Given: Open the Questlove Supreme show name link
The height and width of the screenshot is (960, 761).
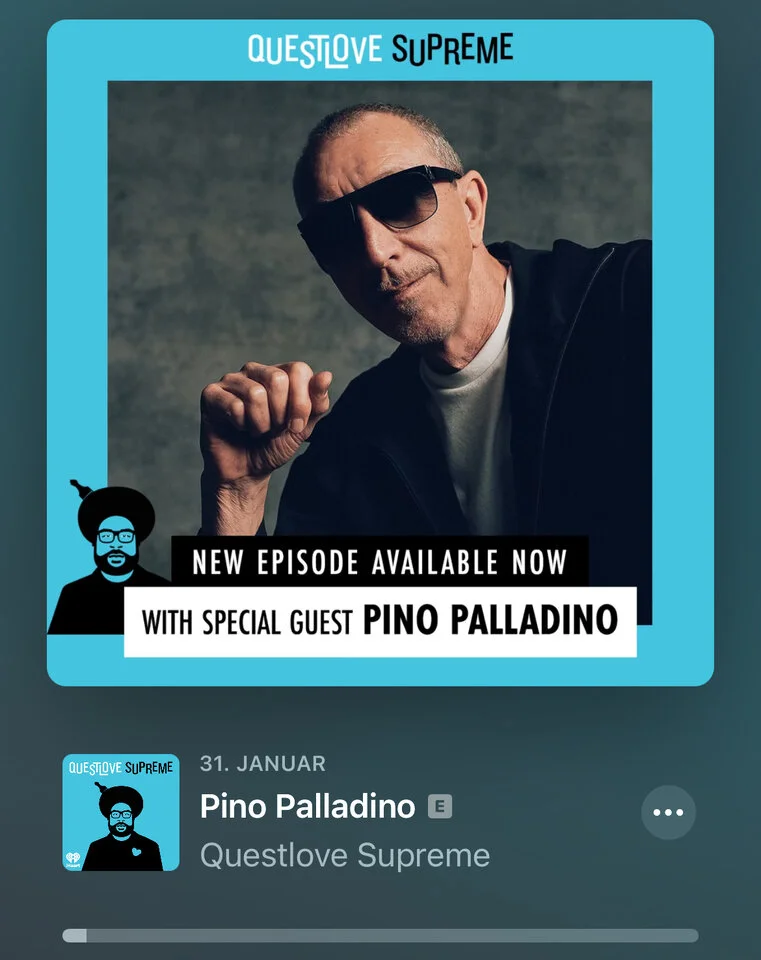Looking at the screenshot, I should click(345, 855).
